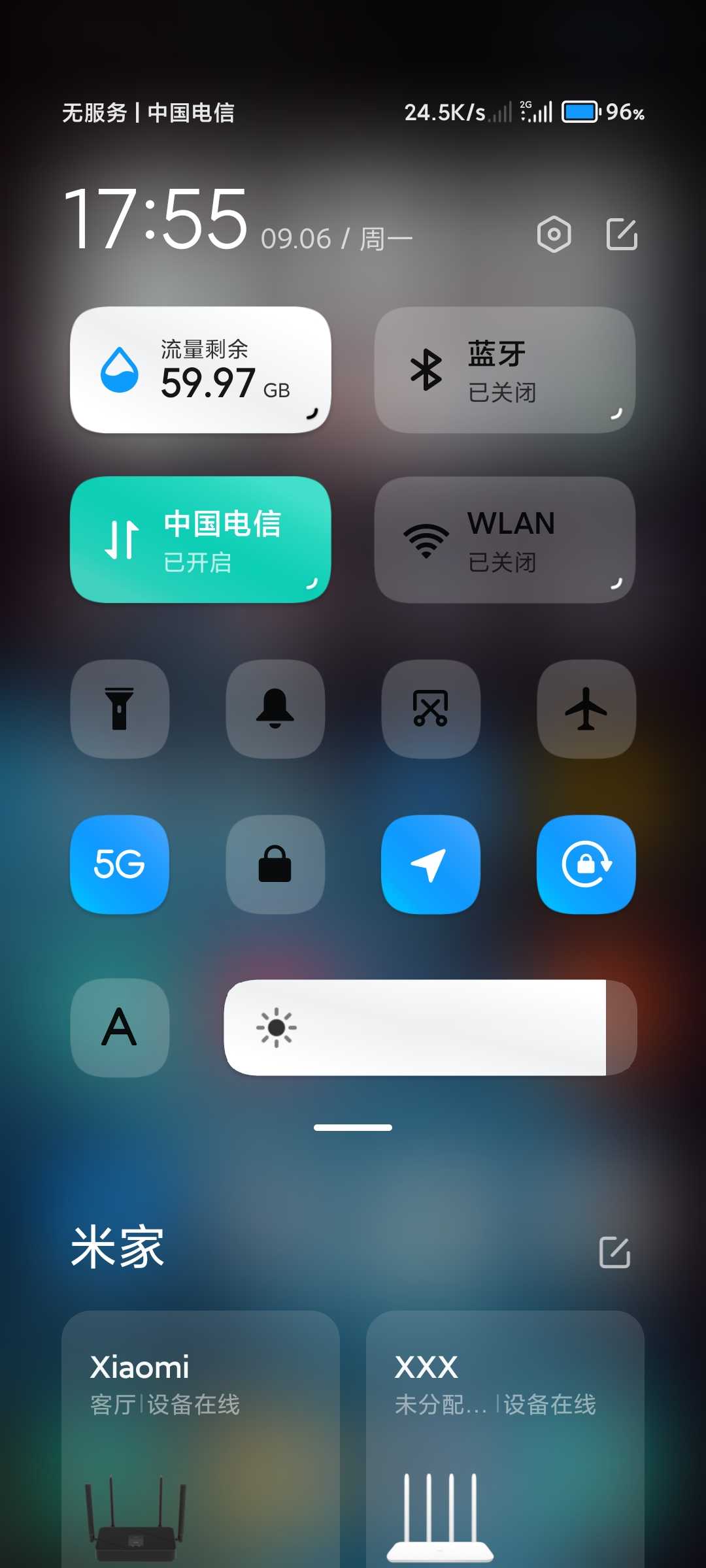Image resolution: width=706 pixels, height=1568 pixels.
Task: Disable location services
Action: coord(431,864)
